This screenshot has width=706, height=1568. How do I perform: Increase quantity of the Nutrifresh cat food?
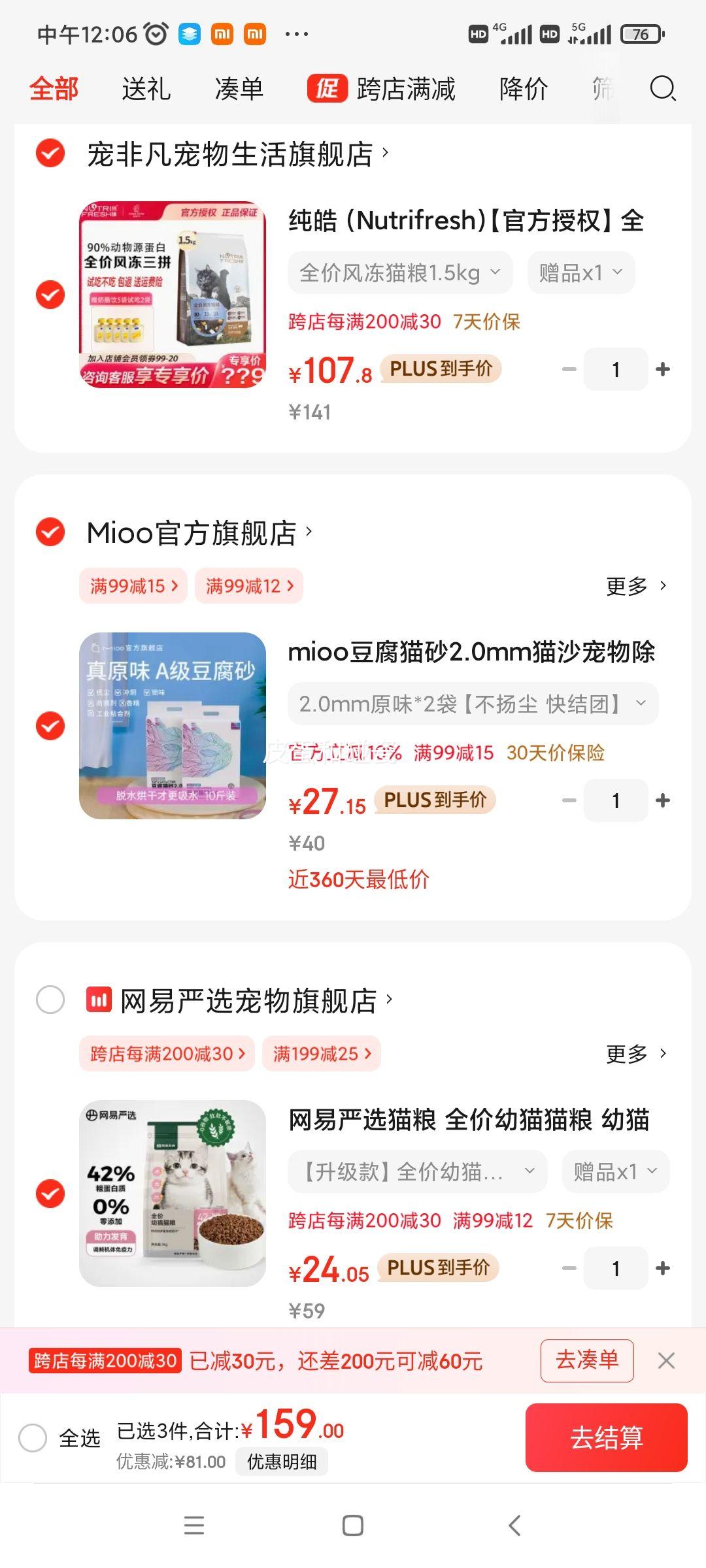point(663,369)
